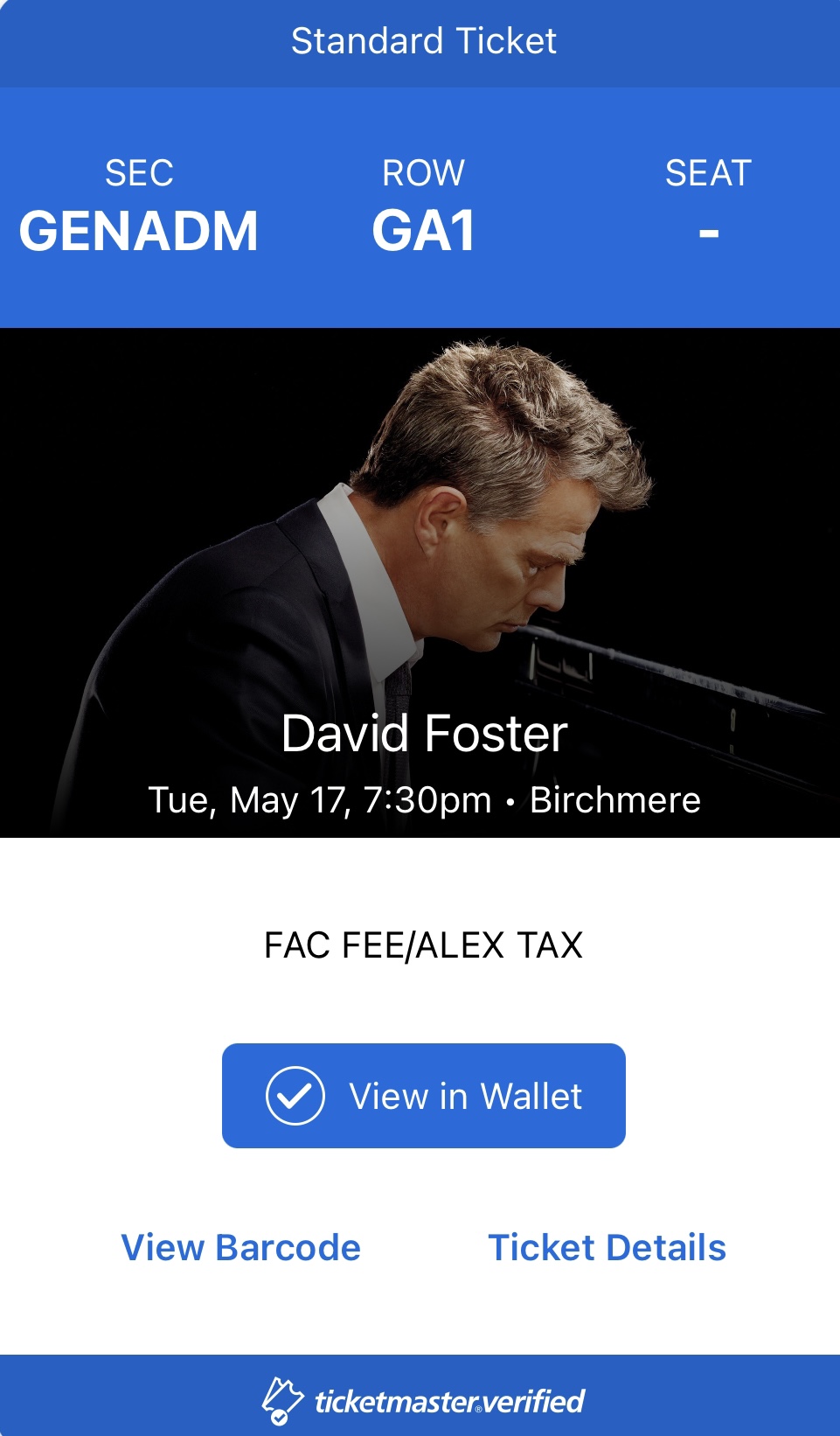This screenshot has height=1436, width=840.
Task: Tap the View in Wallet button
Action: coord(424,1096)
